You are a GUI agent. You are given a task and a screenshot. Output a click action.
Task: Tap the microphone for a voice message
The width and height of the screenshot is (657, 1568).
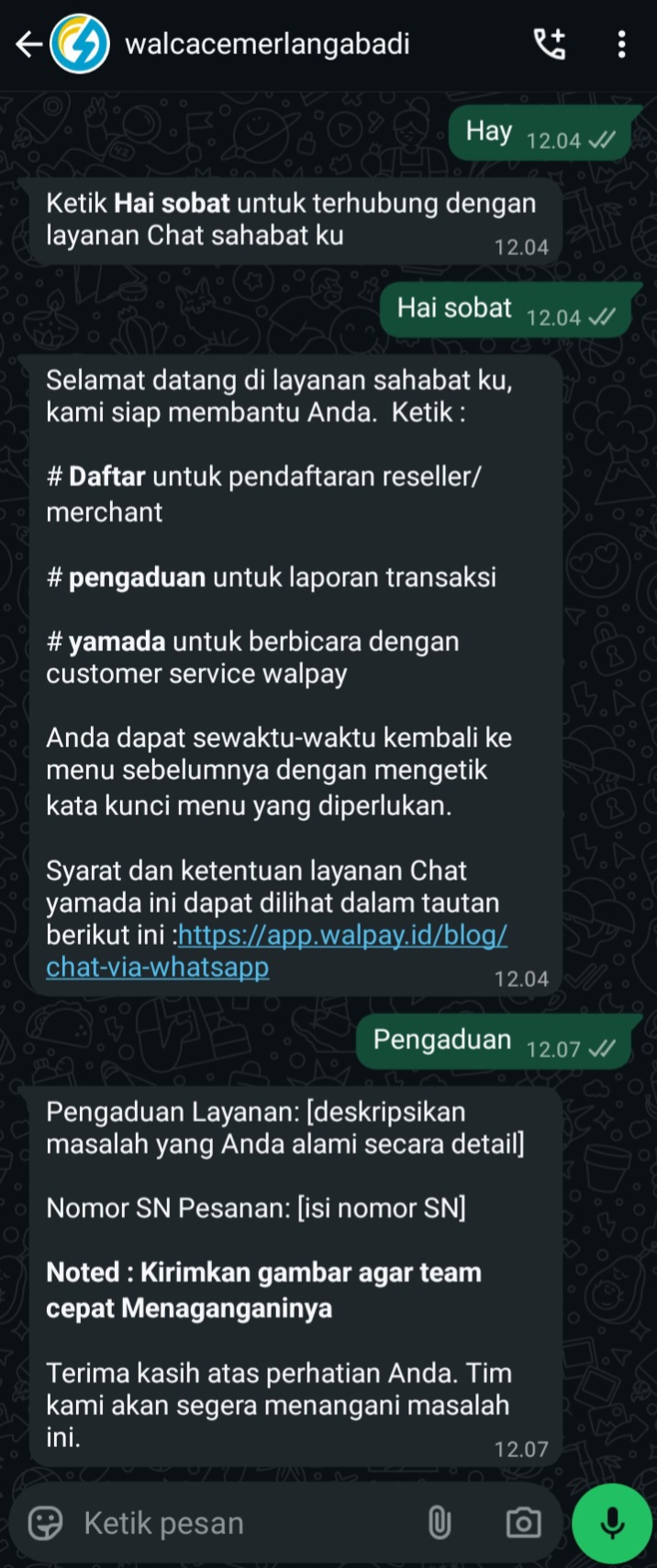611,1523
